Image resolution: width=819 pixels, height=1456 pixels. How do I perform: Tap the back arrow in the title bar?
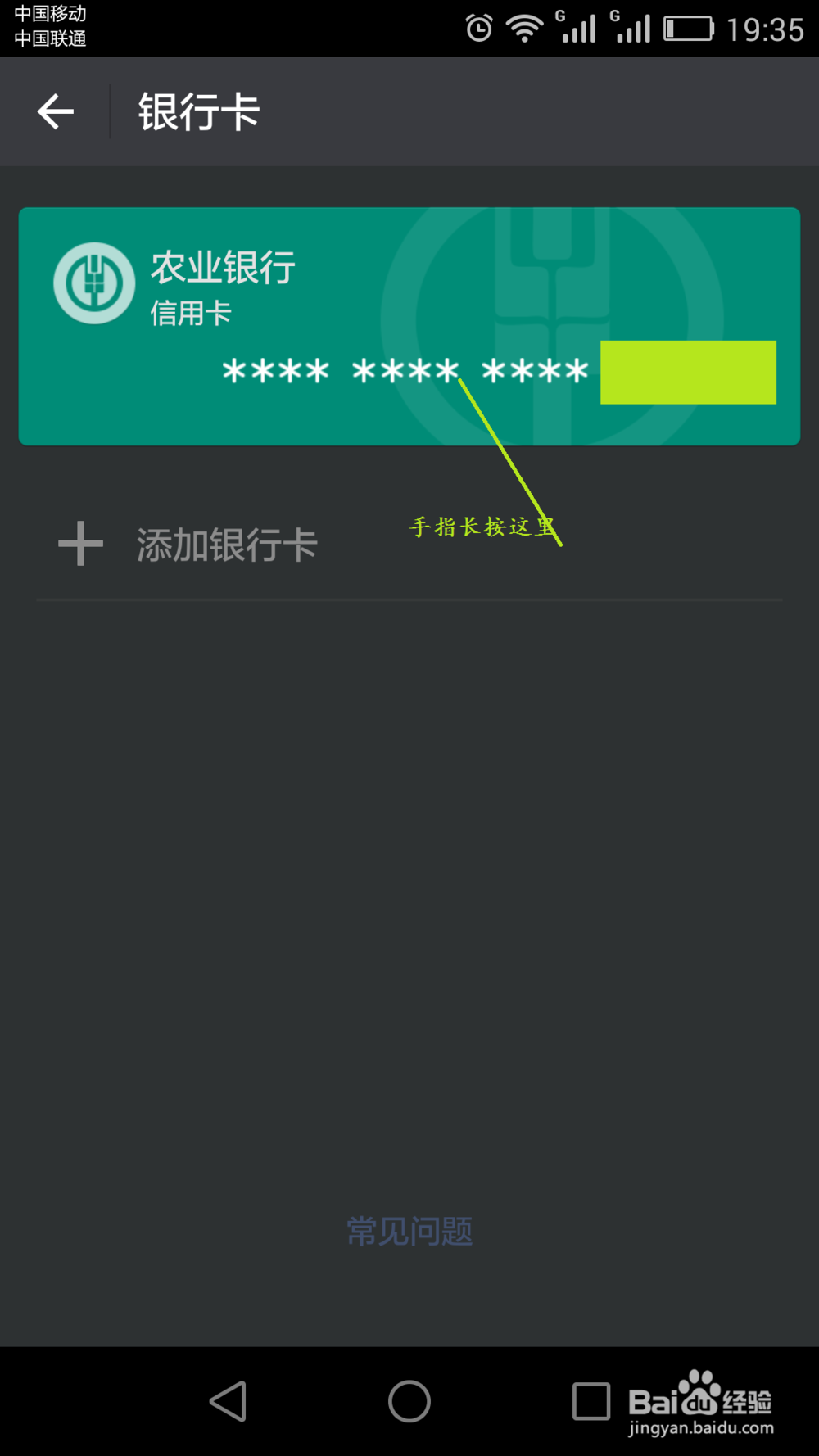click(x=54, y=111)
